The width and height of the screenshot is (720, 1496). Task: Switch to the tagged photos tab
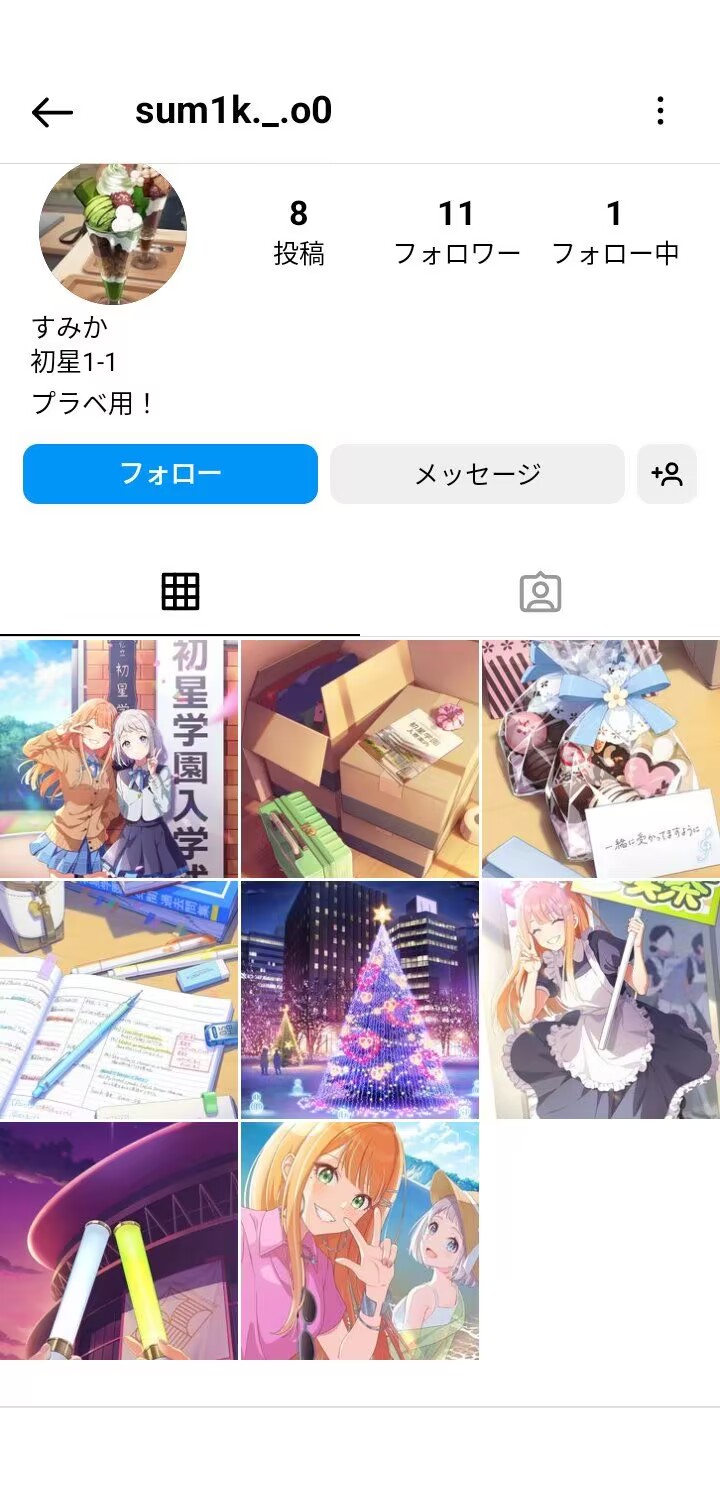(x=540, y=592)
